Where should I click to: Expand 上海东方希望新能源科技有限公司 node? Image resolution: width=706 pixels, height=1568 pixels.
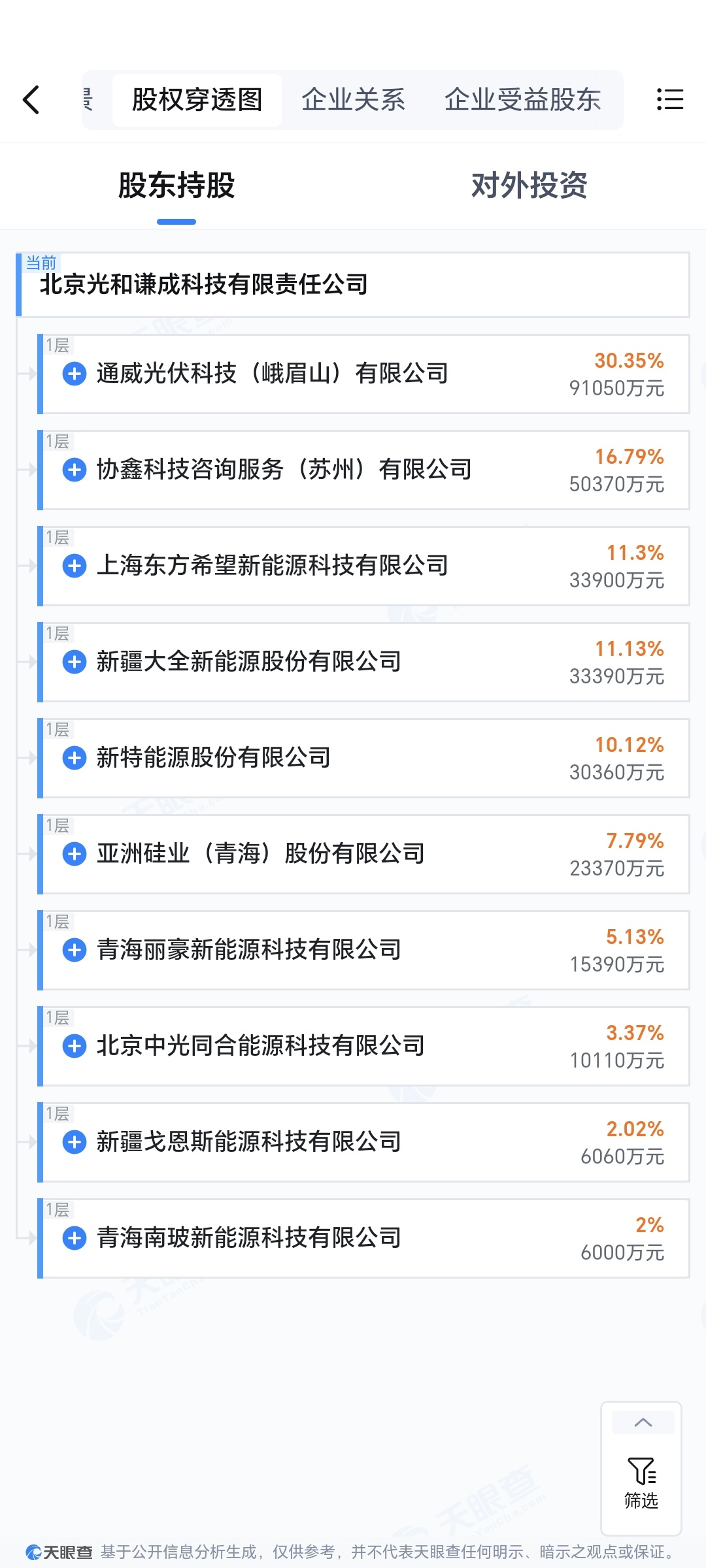click(x=75, y=566)
